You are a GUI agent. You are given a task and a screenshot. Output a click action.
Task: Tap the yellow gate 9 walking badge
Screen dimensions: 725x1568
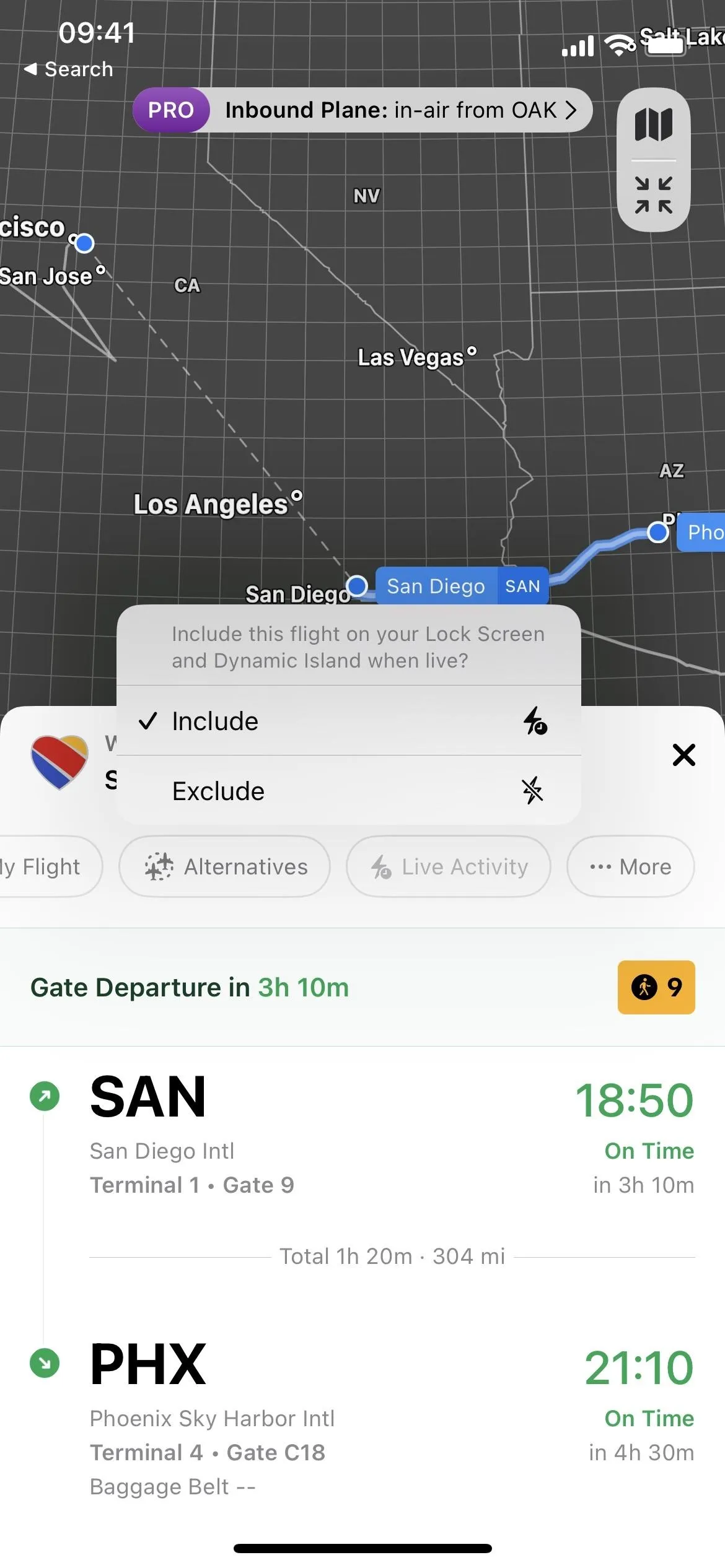pos(656,987)
